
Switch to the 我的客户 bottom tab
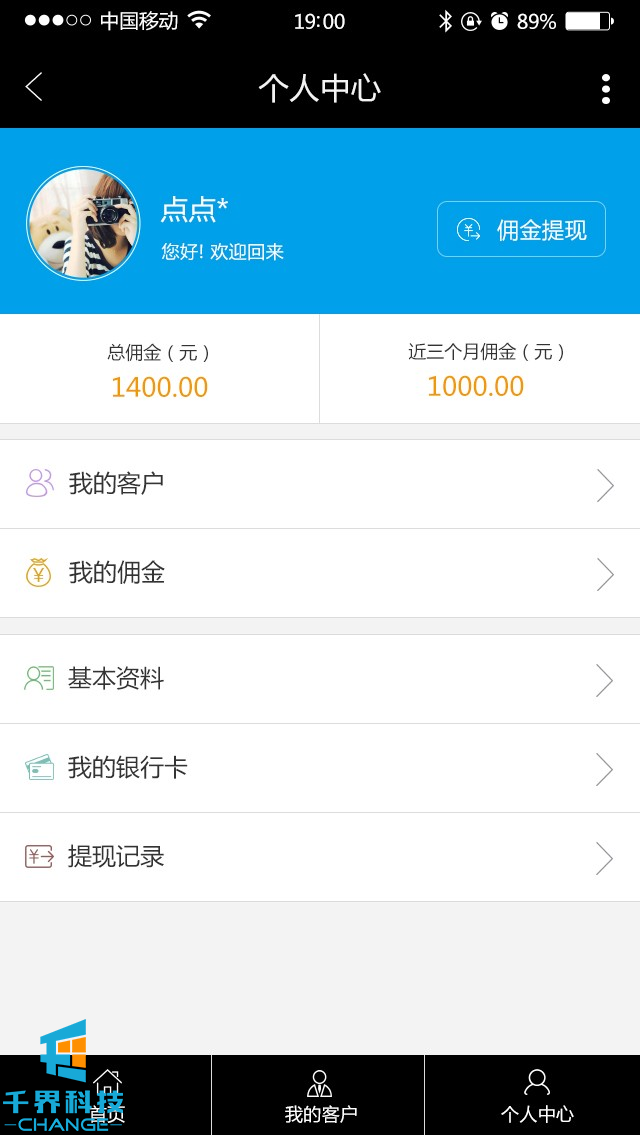[319, 1096]
